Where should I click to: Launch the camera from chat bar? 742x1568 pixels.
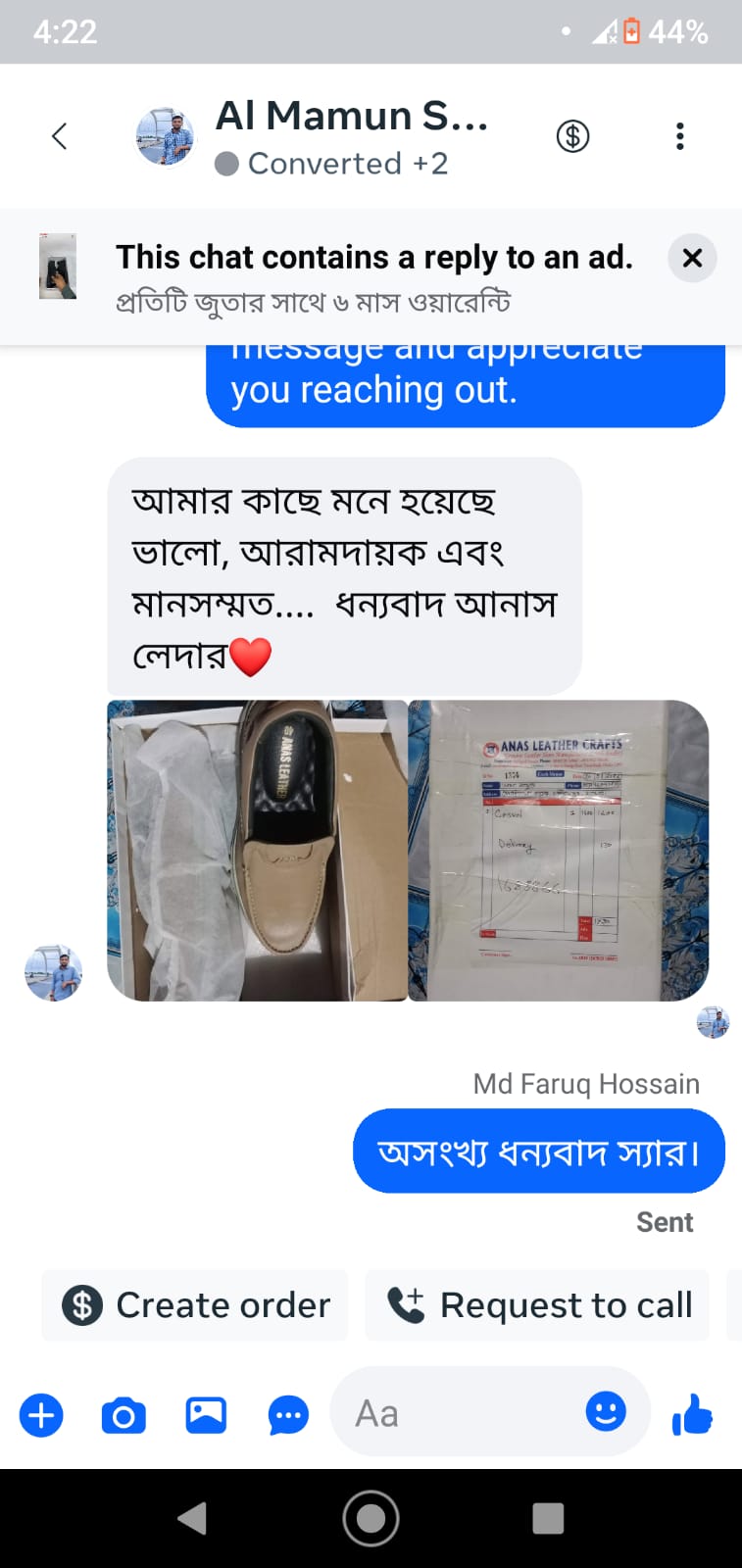tap(124, 1416)
